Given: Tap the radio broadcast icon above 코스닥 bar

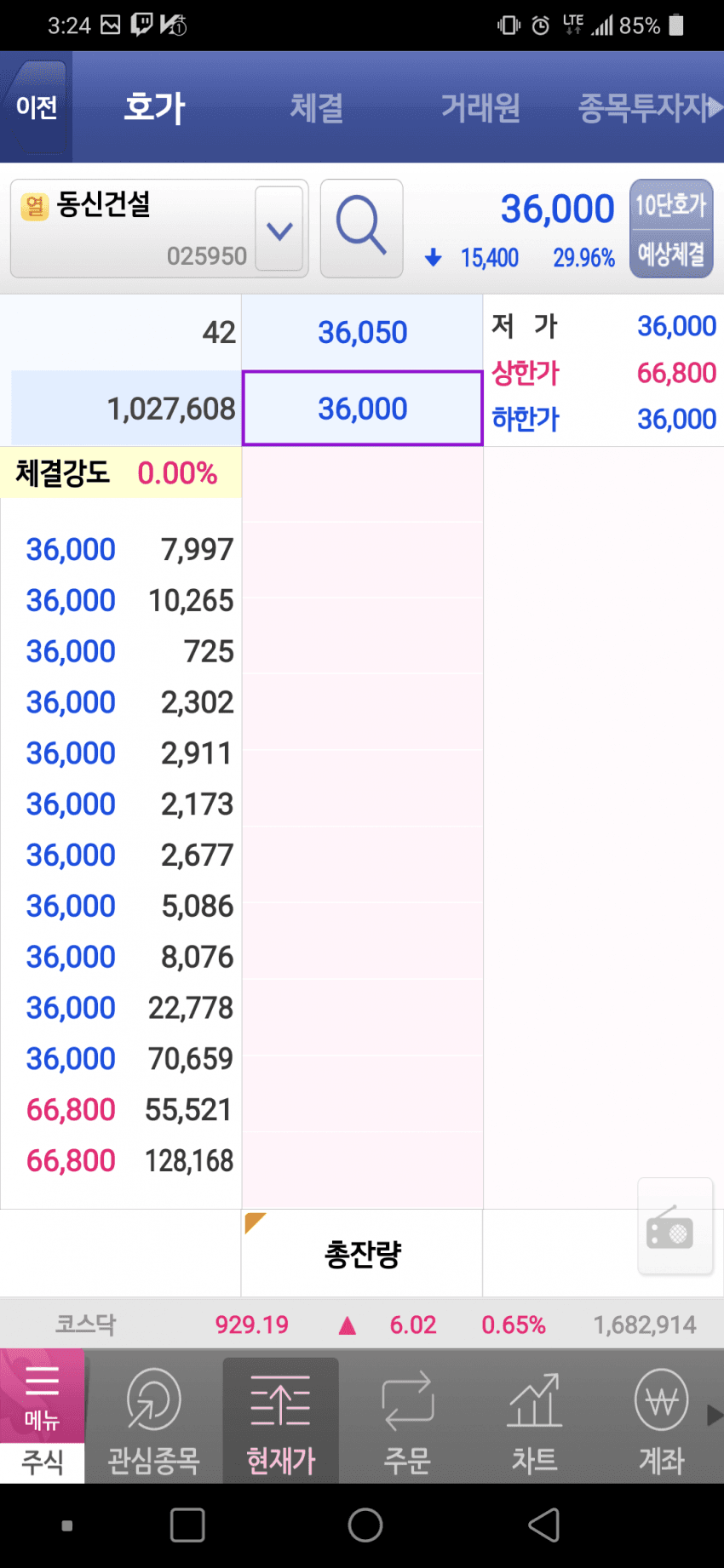Looking at the screenshot, I should [x=675, y=1226].
